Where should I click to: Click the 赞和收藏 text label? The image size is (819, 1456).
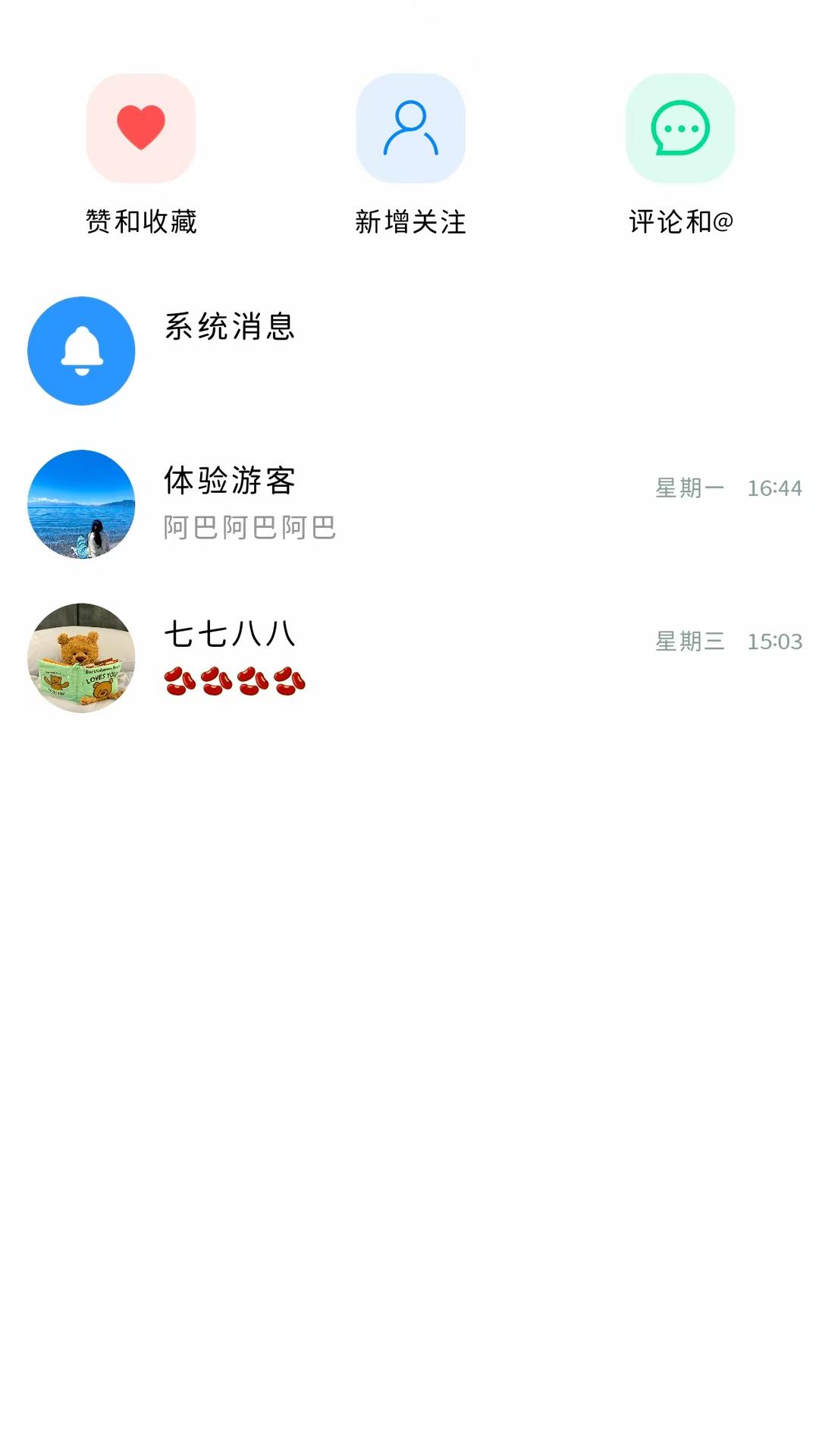click(x=141, y=222)
